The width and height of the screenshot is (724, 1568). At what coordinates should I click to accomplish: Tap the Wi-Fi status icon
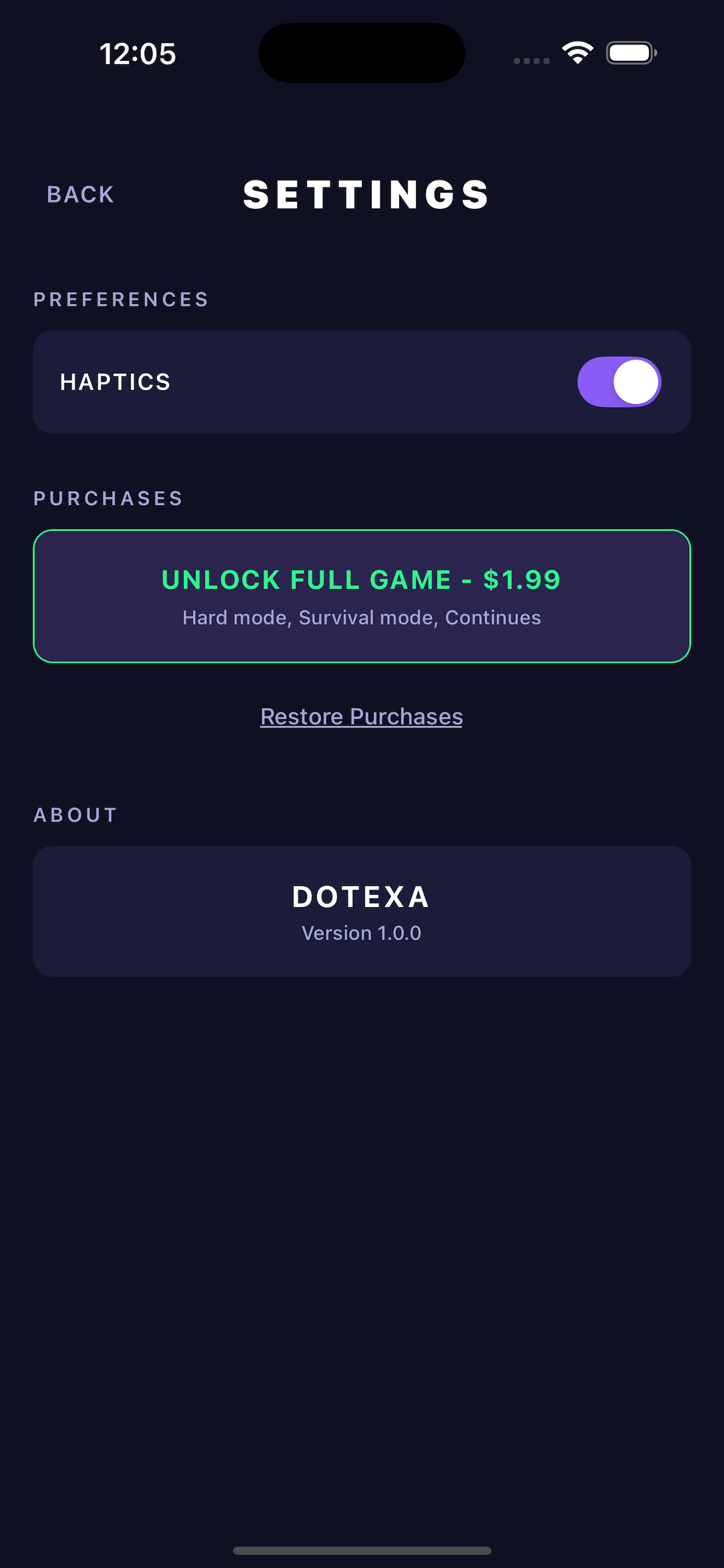click(x=576, y=53)
